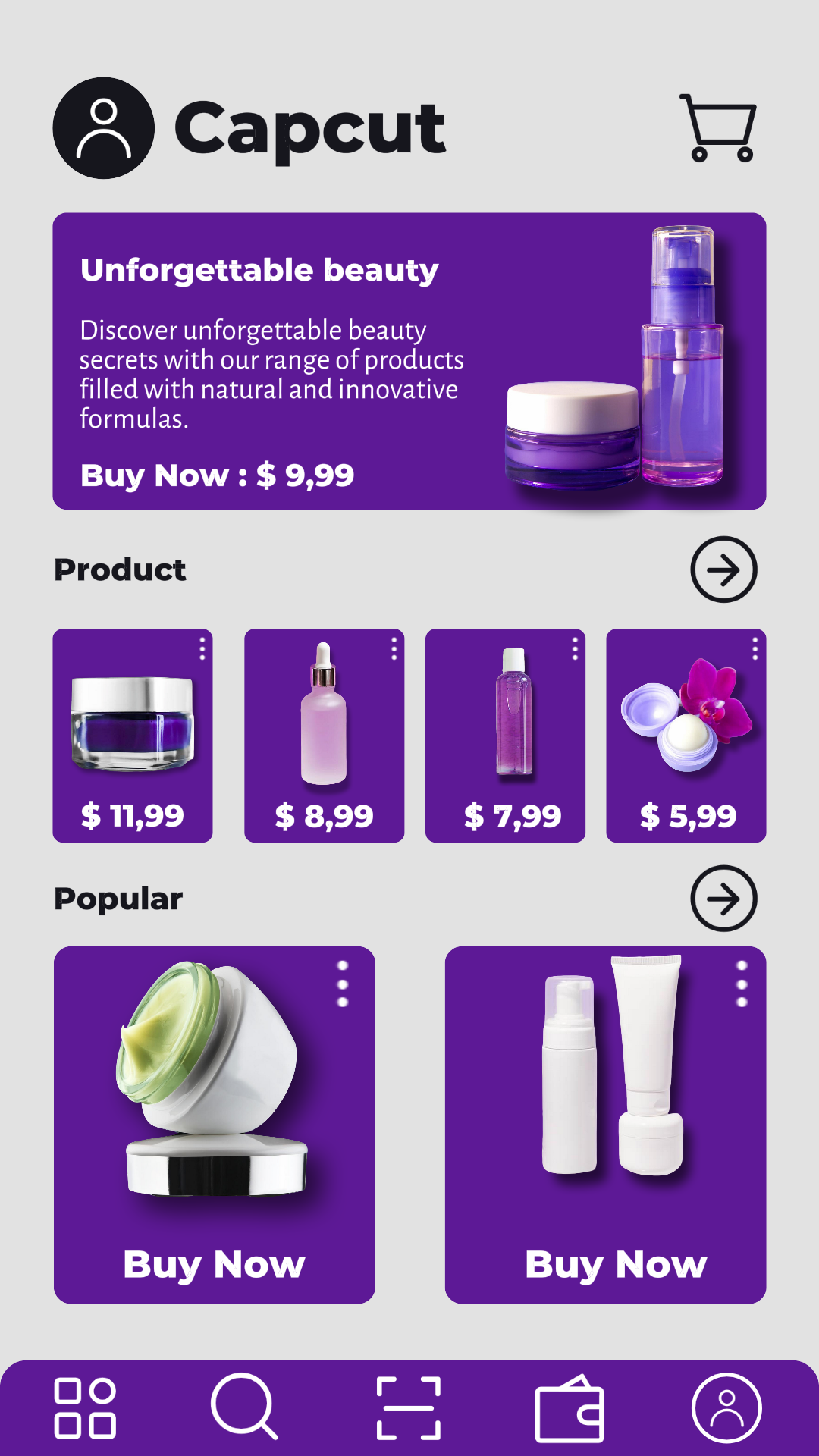
Task: See all items in the Product section
Action: [x=723, y=570]
